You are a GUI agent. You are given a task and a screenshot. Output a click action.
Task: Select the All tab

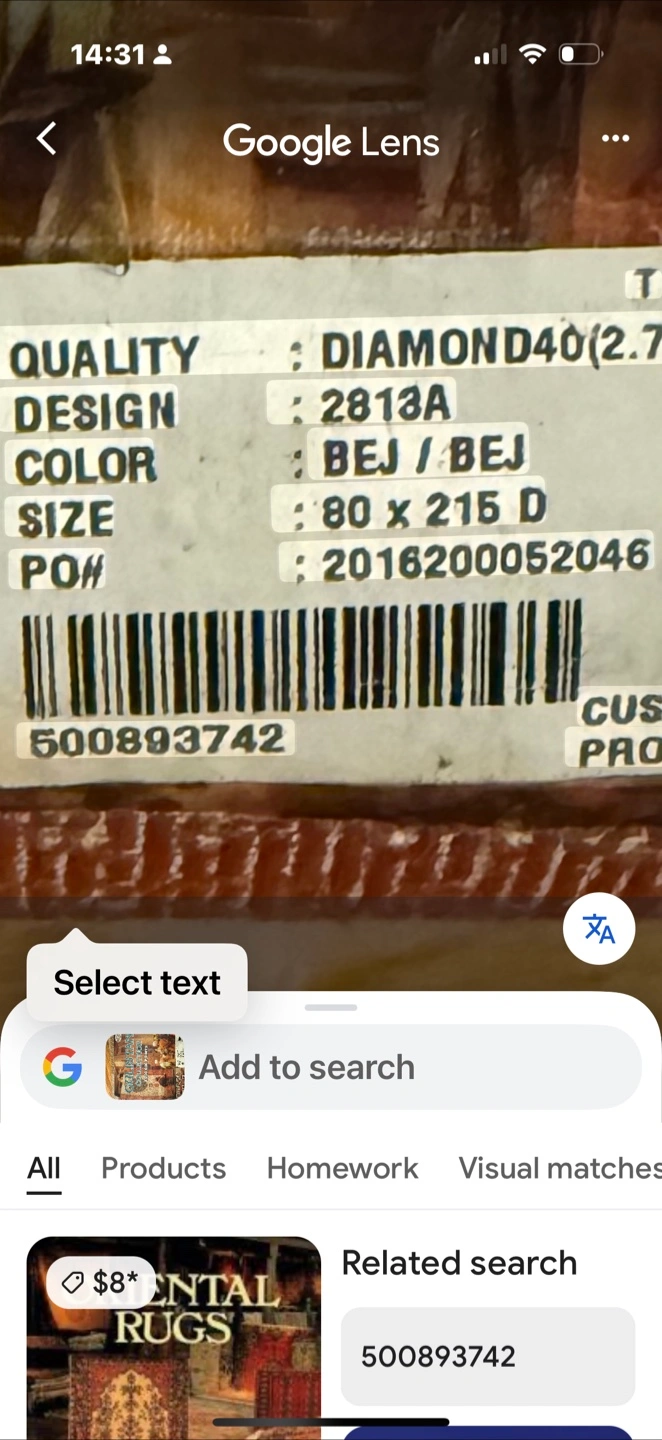44,1168
